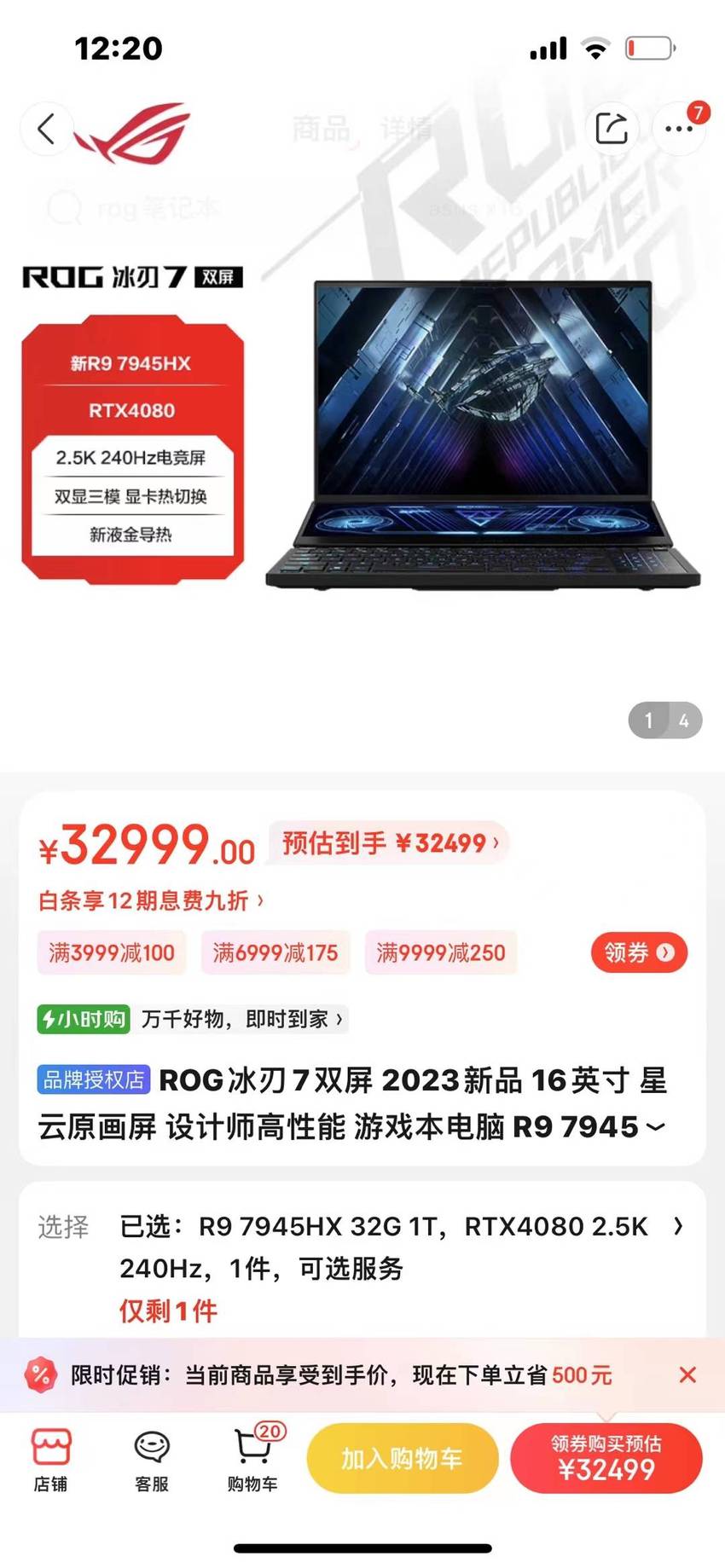The image size is (725, 1568).
Task: View the 预估到手 ¥32499 price details
Action: [x=389, y=843]
